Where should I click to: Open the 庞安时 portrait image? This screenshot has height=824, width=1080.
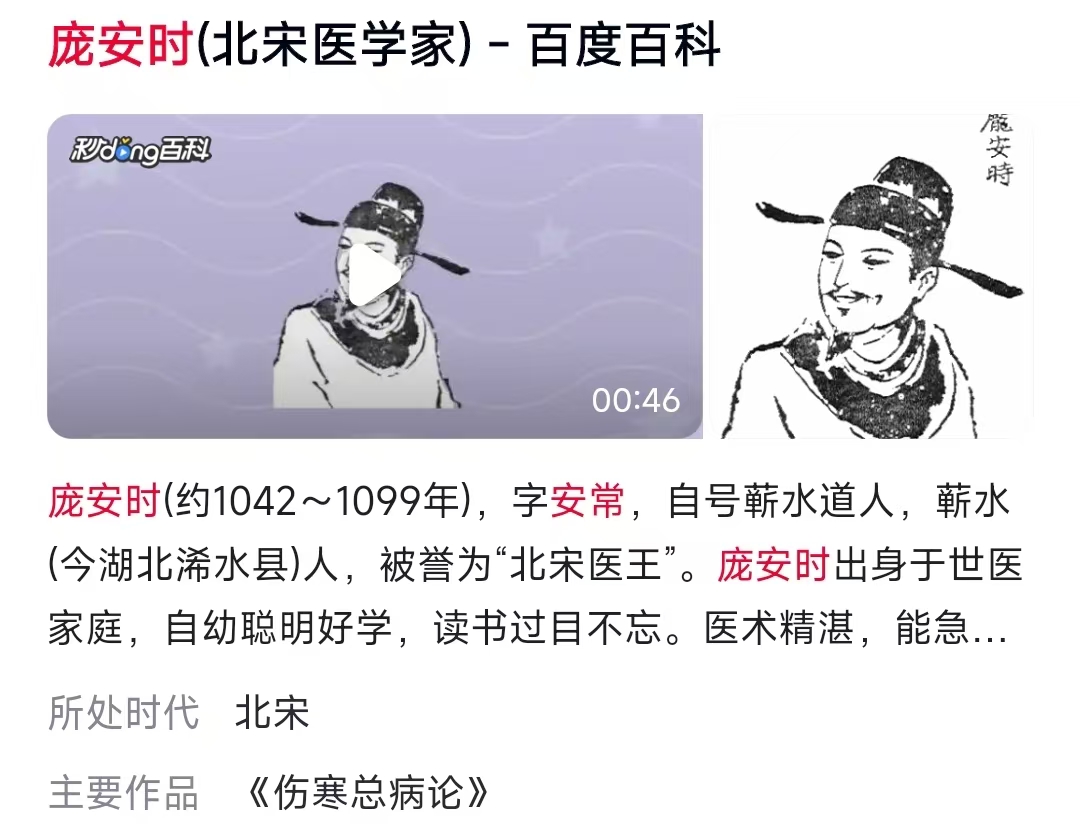tap(870, 276)
